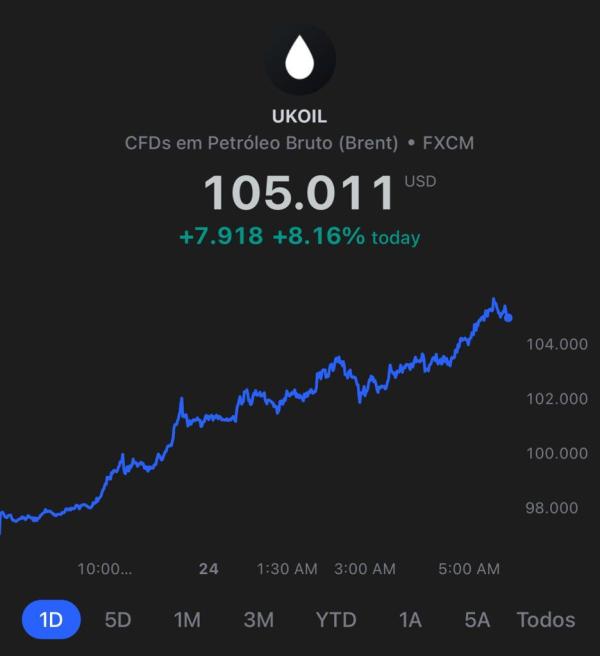The image size is (600, 656).
Task: Switch chart to 5D range
Action: [x=118, y=620]
